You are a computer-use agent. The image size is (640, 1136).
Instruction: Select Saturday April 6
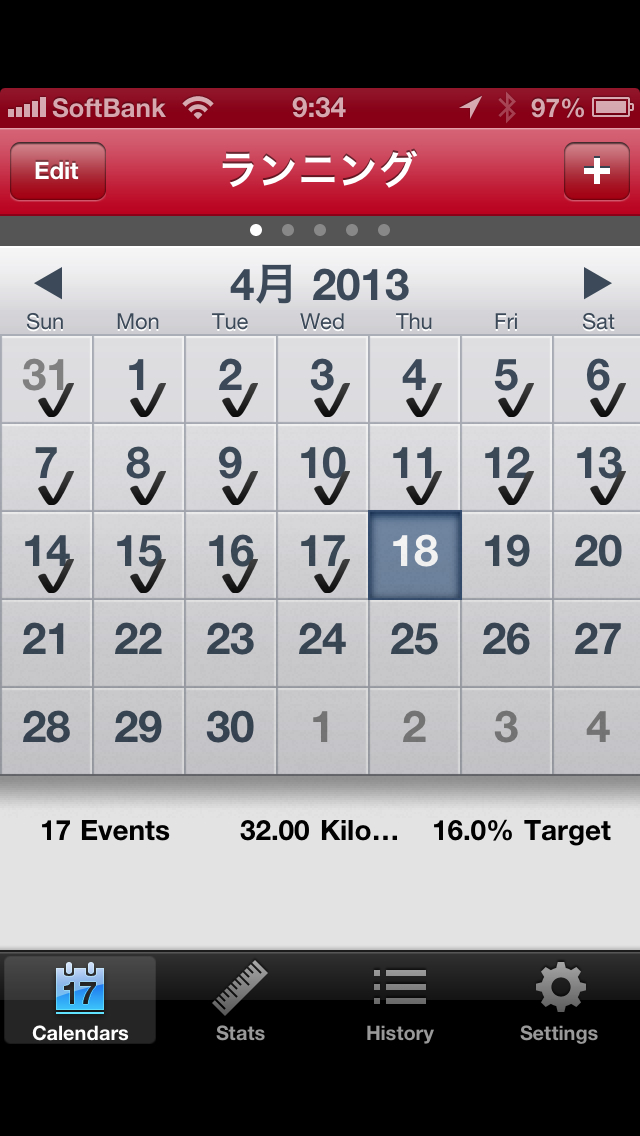click(598, 380)
